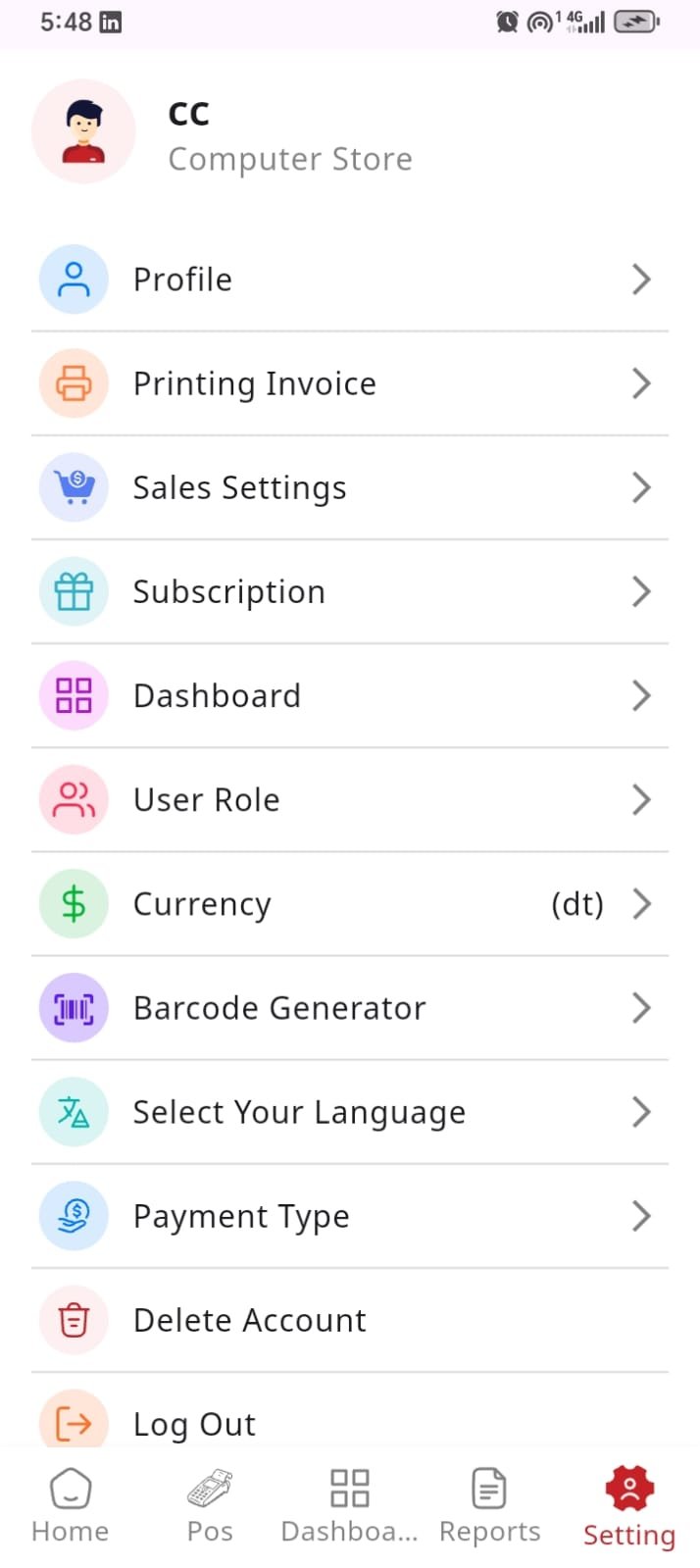Open the Dashboard settings row
Screen dimensions: 700x1568
349,695
